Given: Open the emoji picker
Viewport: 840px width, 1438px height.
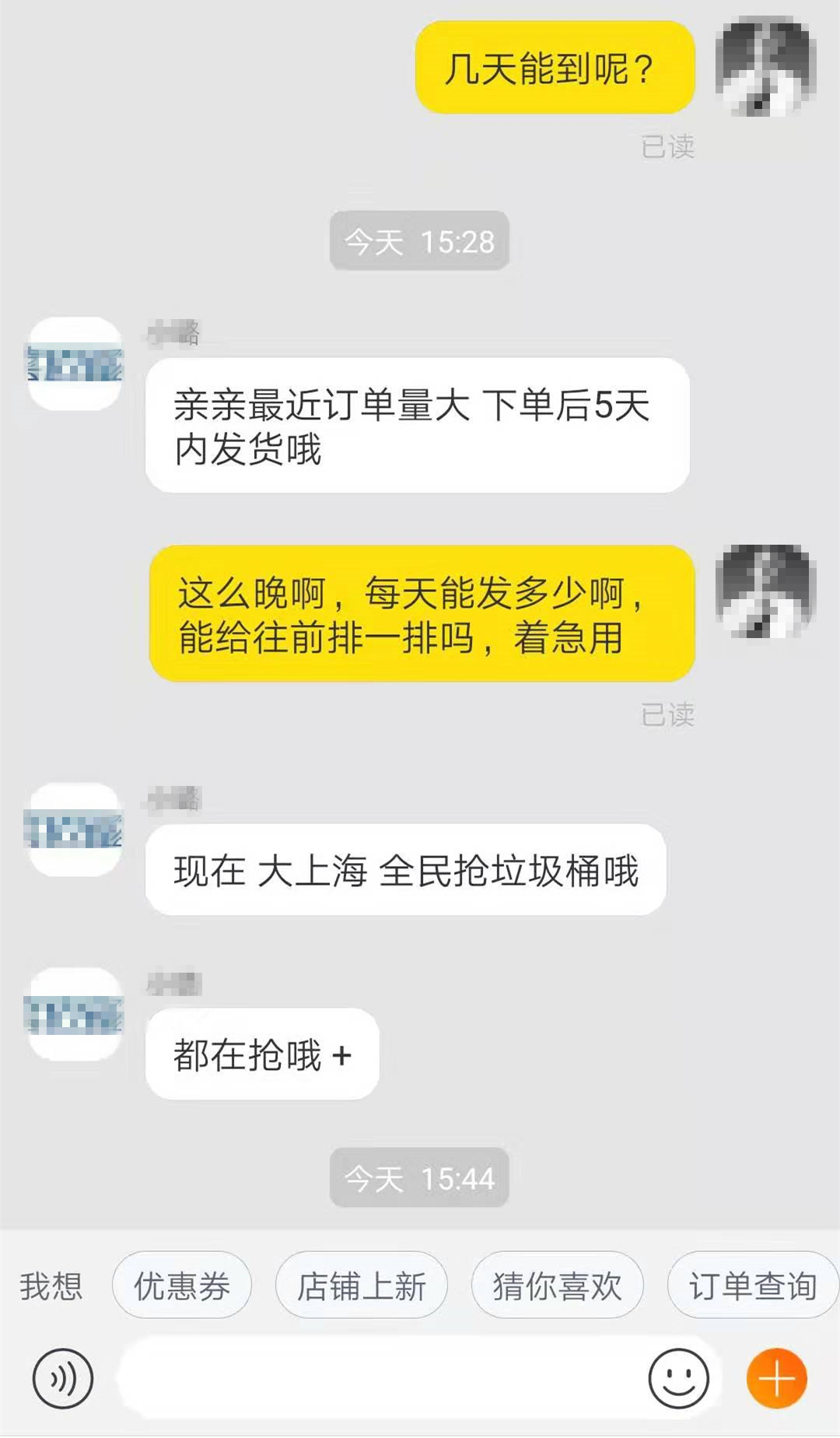Looking at the screenshot, I should (x=678, y=1378).
